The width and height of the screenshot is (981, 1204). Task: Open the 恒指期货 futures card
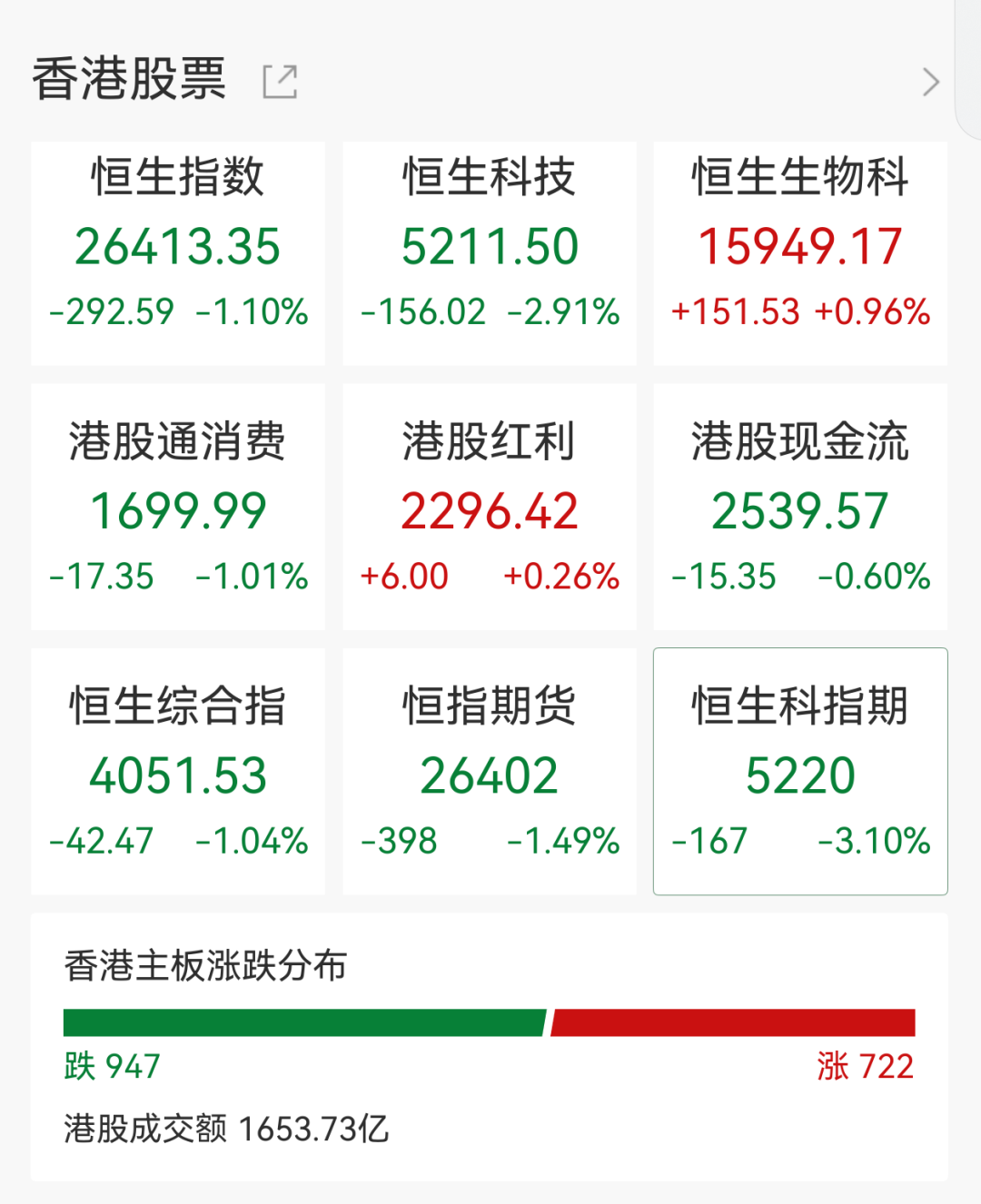point(490,770)
